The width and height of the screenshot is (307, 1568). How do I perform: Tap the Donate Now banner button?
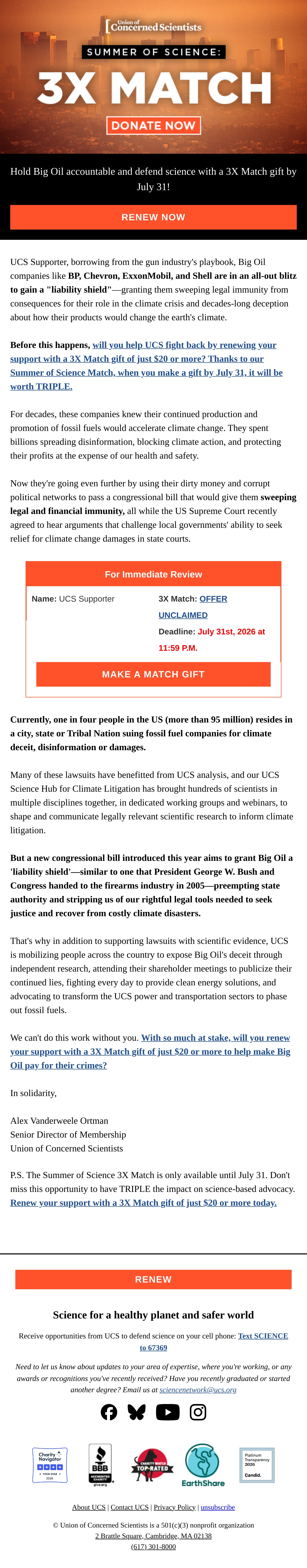[153, 125]
